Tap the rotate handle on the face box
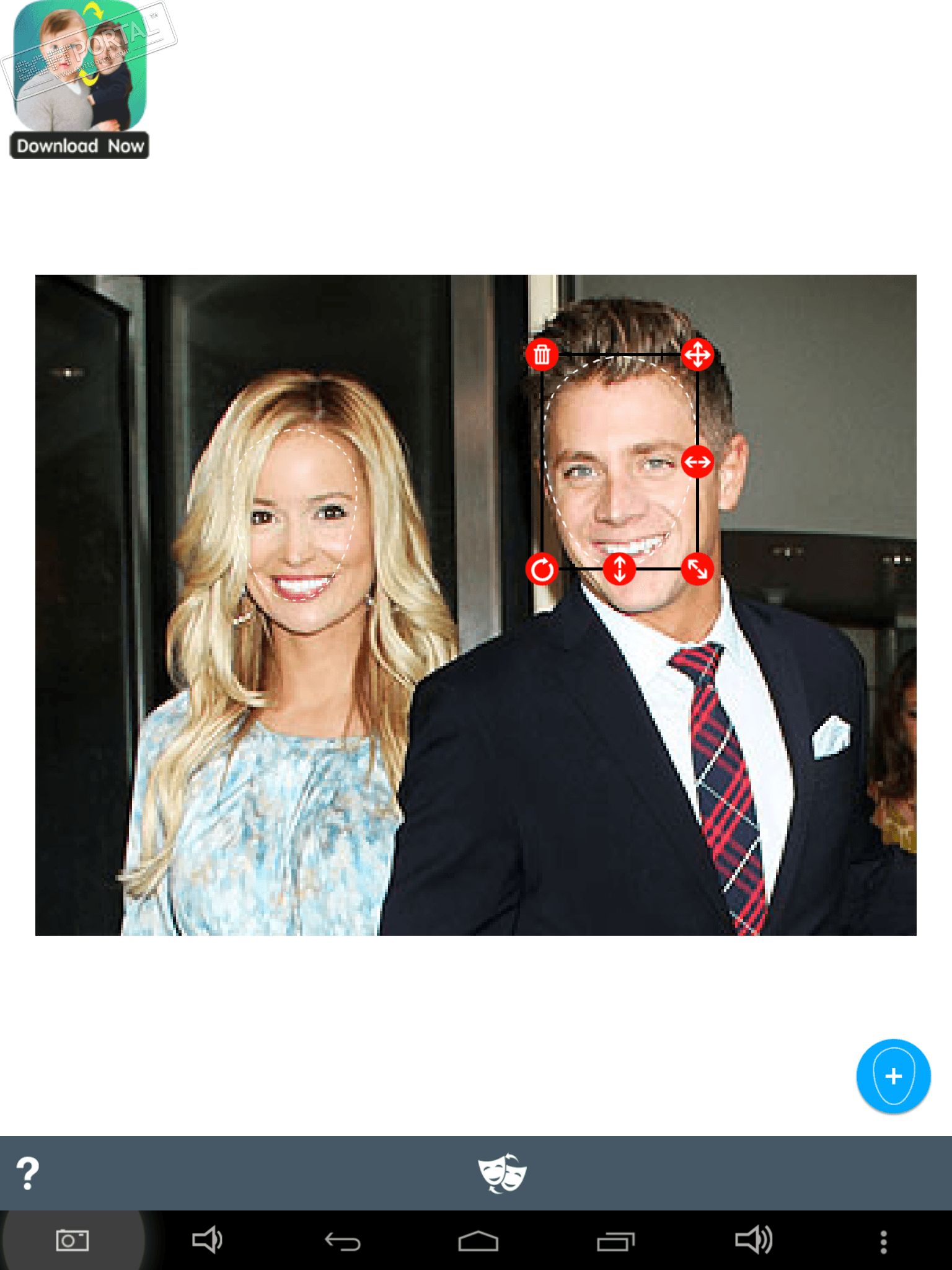The width and height of the screenshot is (952, 1270). pos(542,569)
